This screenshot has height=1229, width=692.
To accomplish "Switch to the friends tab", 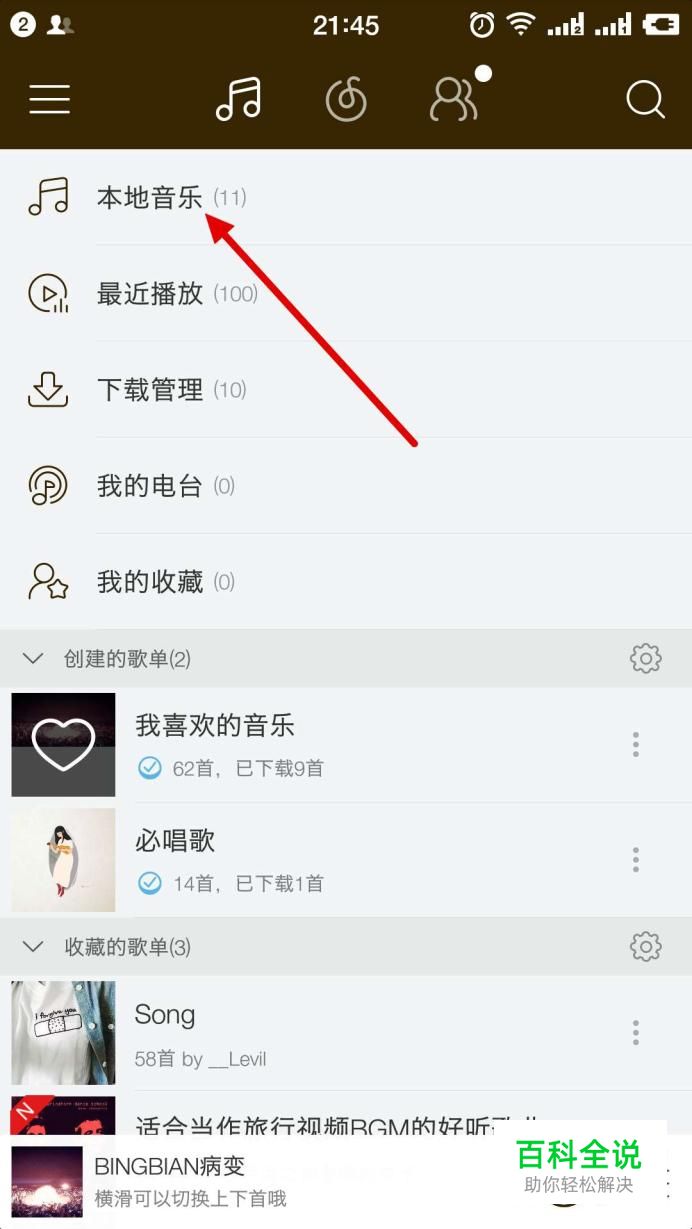I will tap(453, 99).
